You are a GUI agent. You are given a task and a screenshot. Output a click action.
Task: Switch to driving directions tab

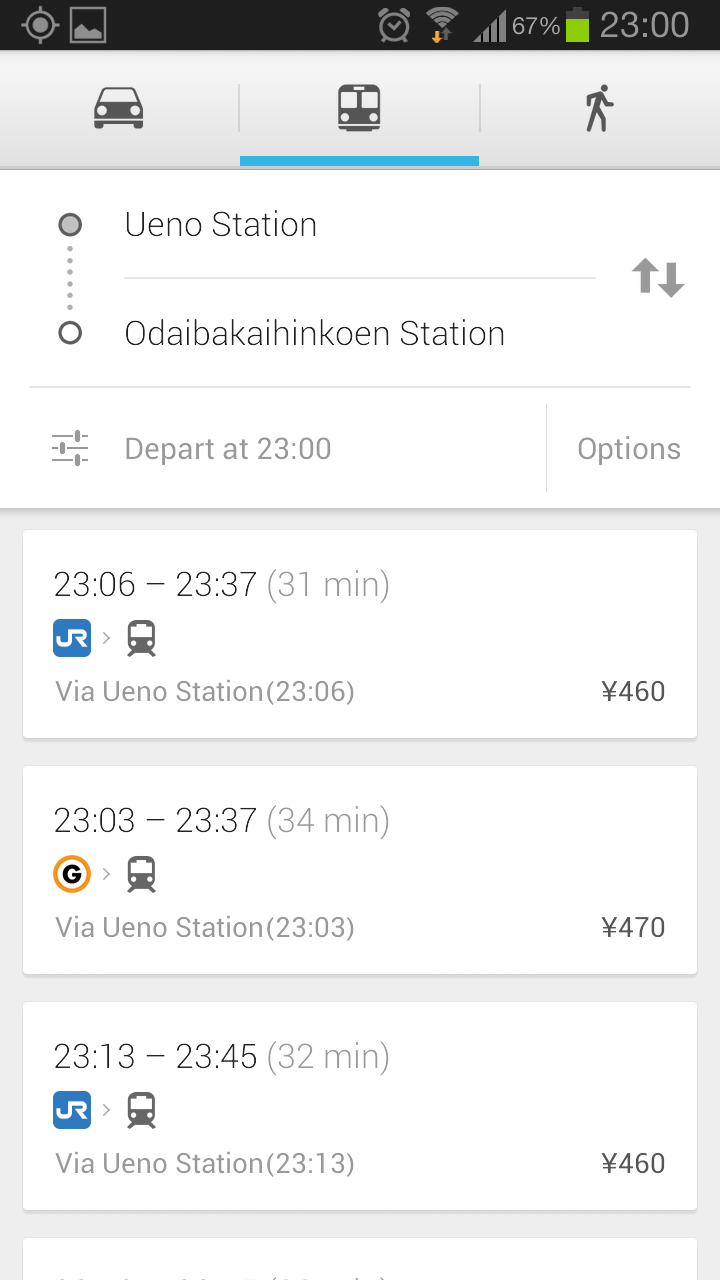click(119, 108)
